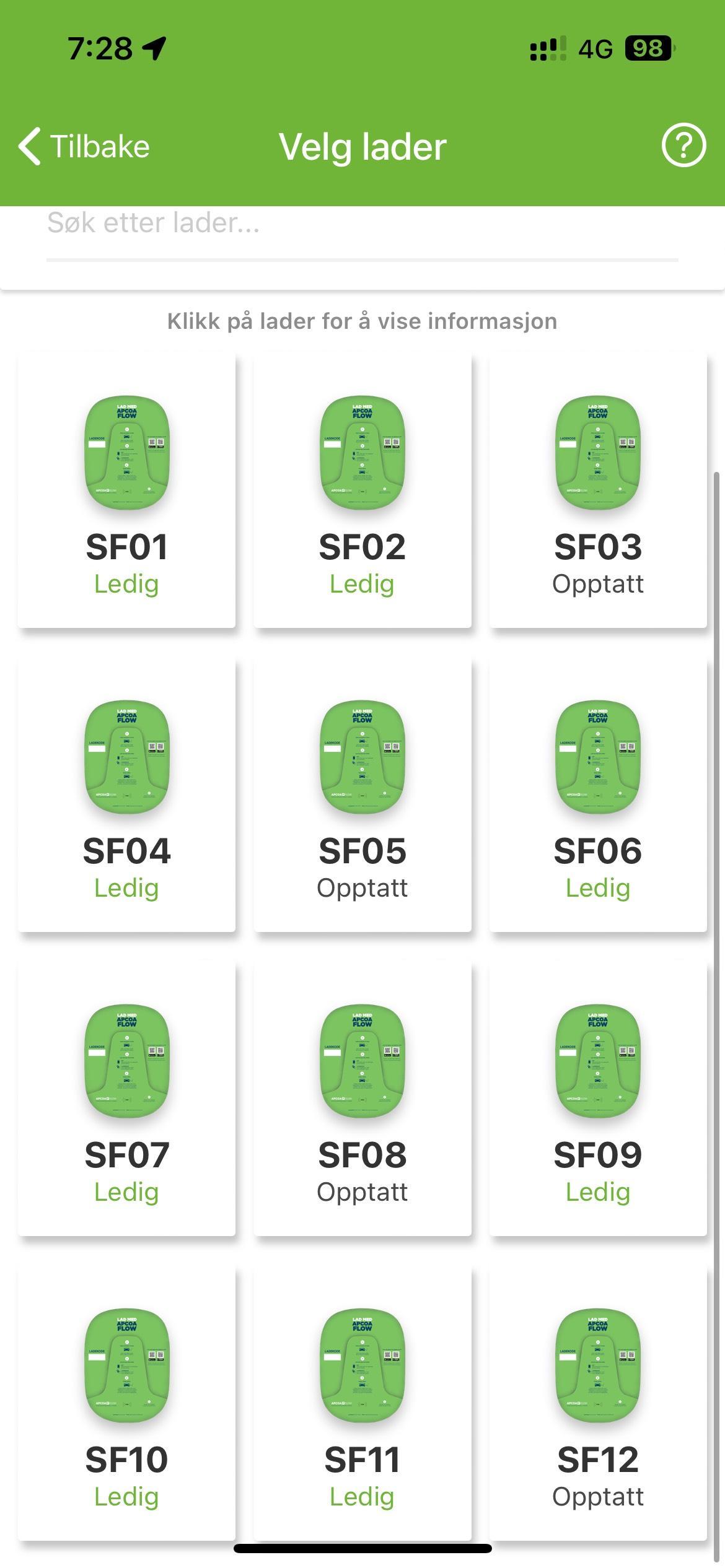725x1568 pixels.
Task: View charger SF12 information
Action: [x=598, y=1403]
